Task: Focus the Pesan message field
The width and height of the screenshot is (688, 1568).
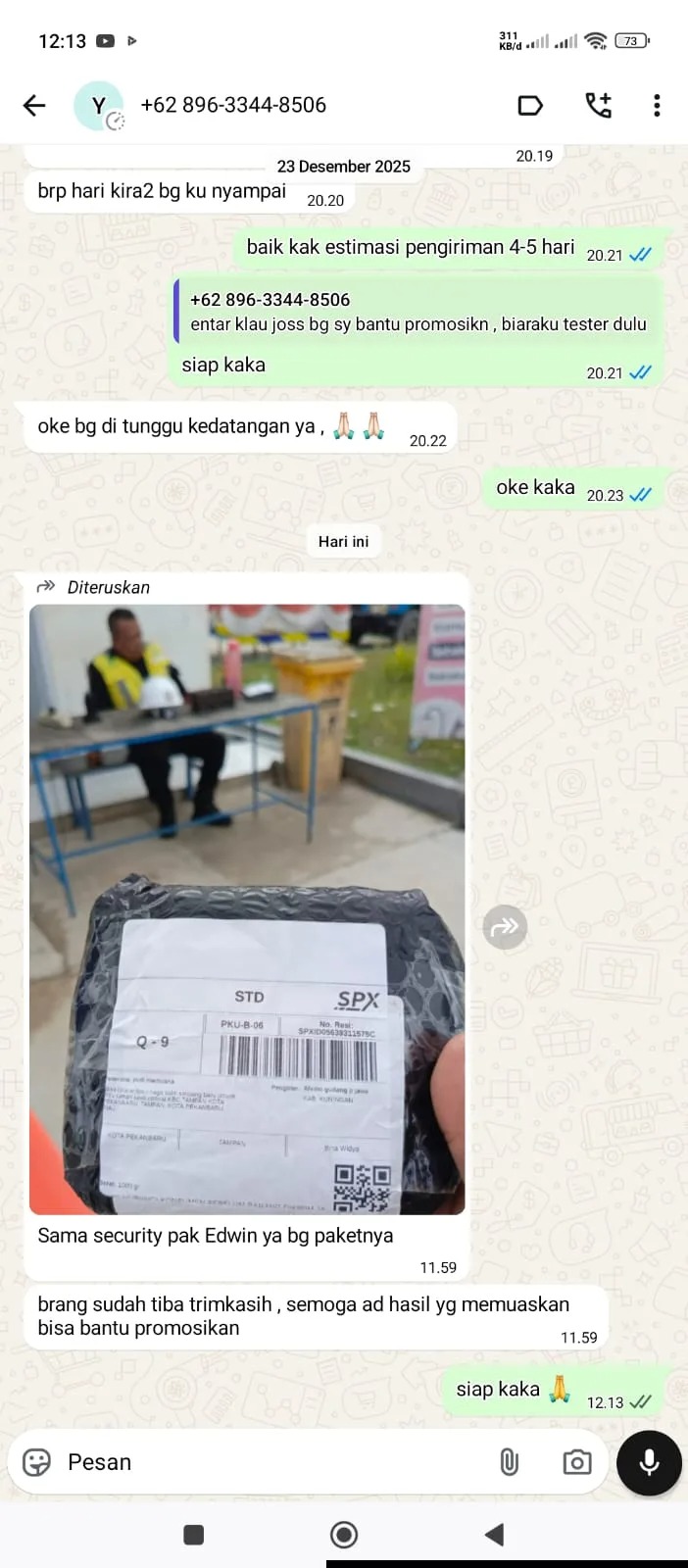Action: pyautogui.click(x=265, y=1462)
